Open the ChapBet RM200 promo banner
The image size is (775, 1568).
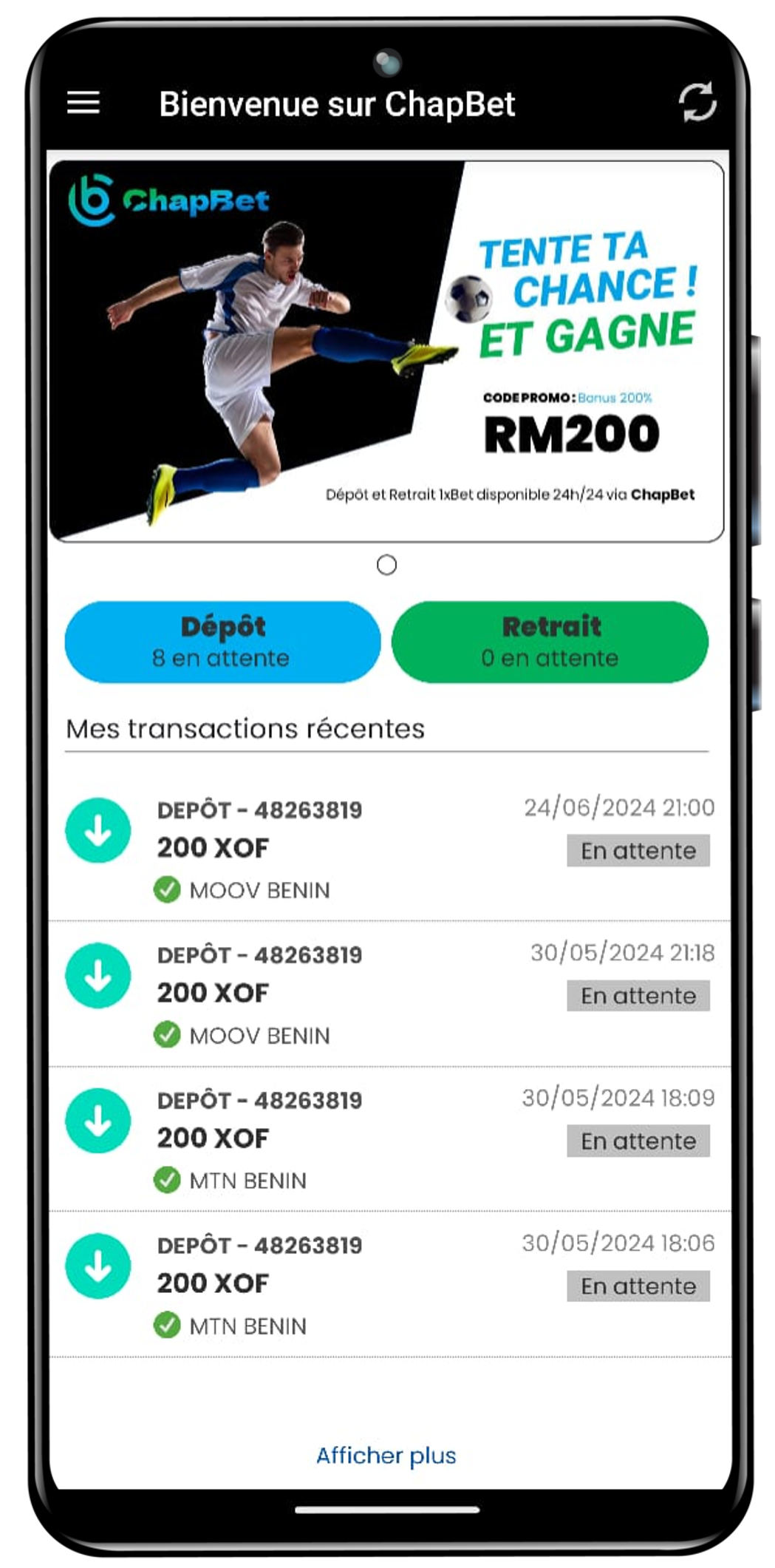coord(386,351)
